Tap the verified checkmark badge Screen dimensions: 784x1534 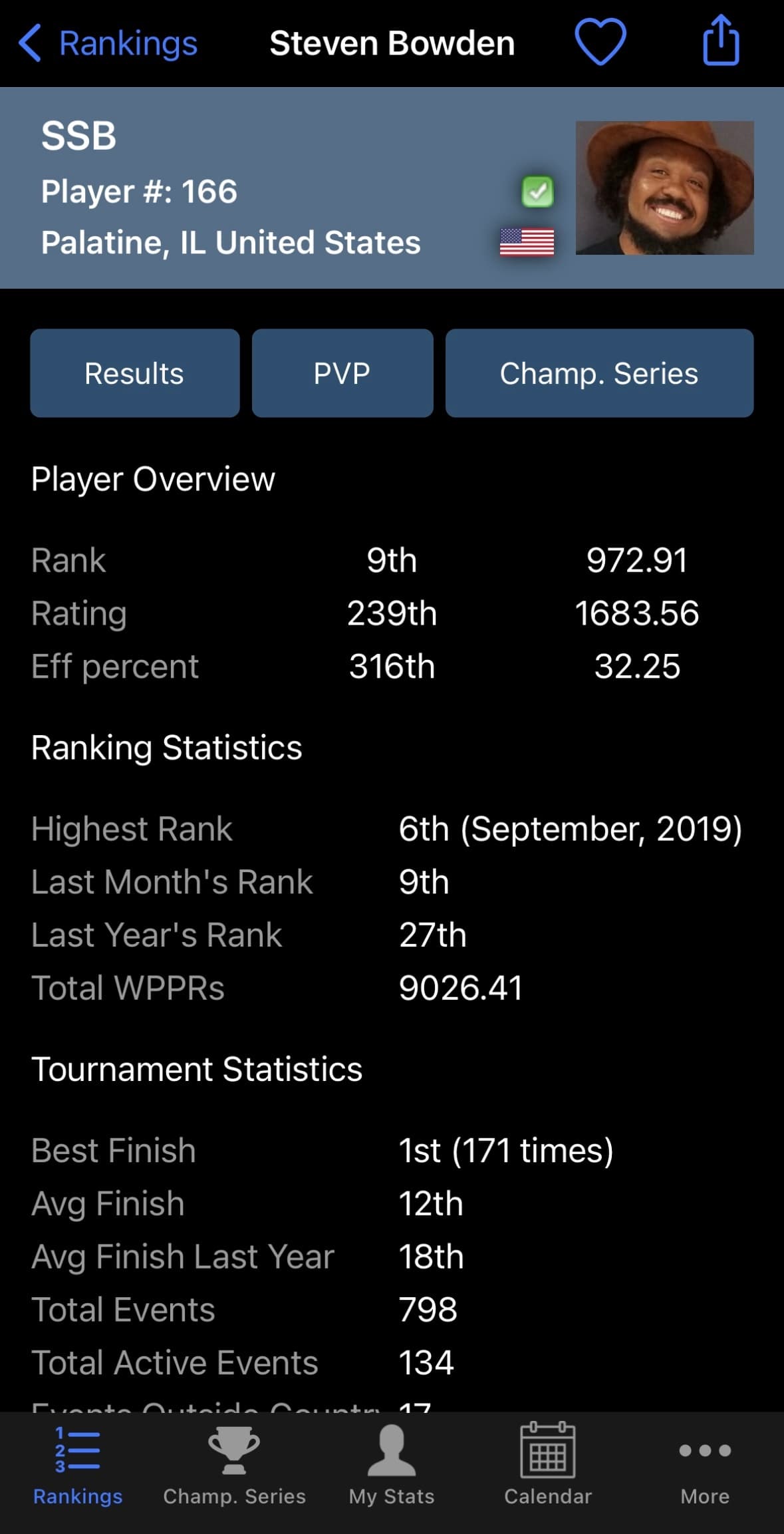click(539, 192)
